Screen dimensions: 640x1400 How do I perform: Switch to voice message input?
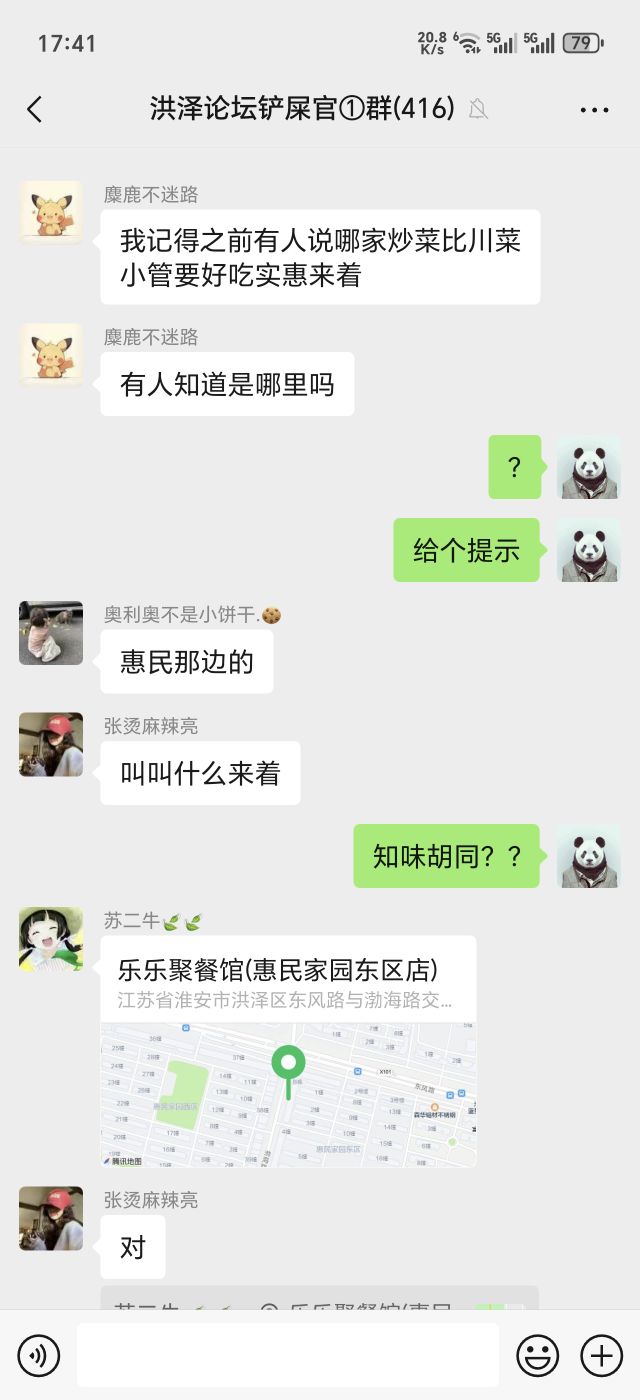39,1356
